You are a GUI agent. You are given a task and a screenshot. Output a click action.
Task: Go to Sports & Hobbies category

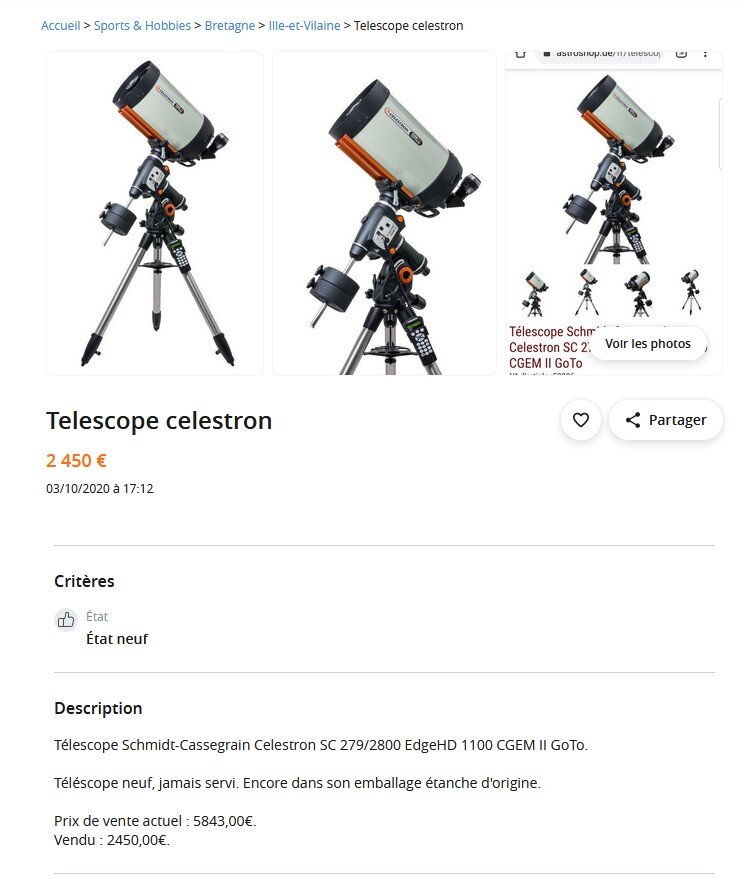click(142, 26)
